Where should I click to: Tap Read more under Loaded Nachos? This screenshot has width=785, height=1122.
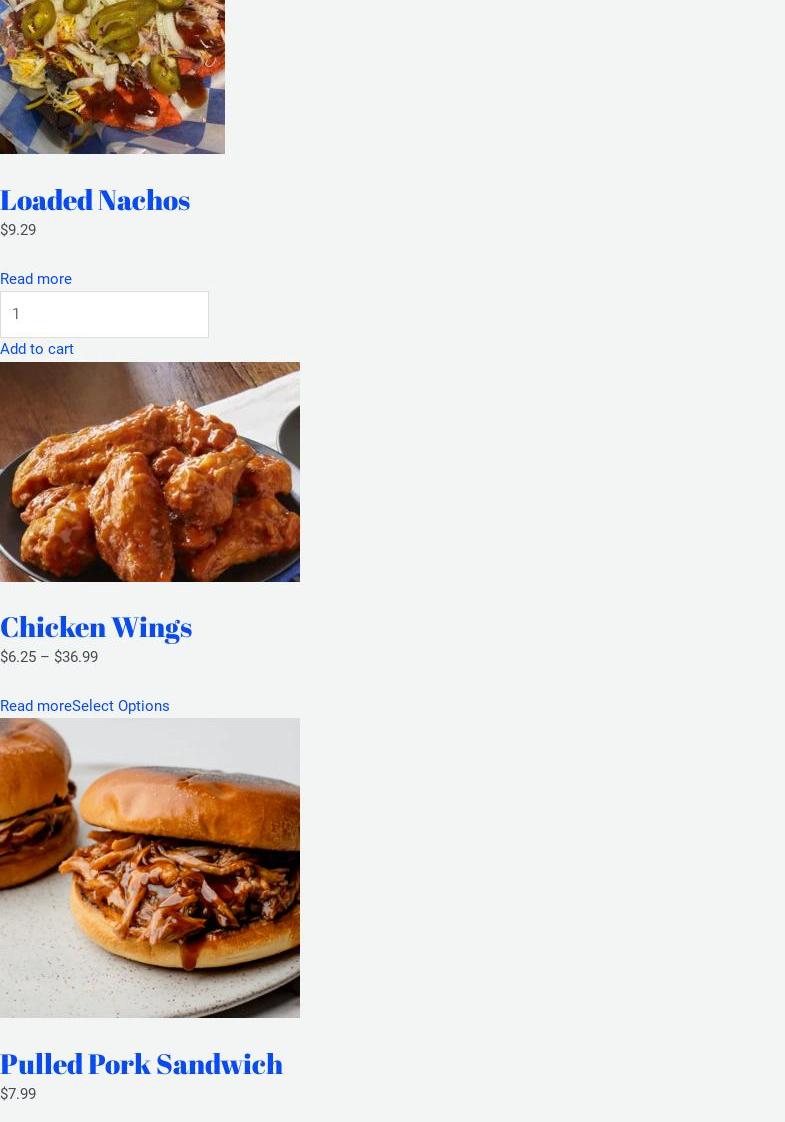point(36,279)
